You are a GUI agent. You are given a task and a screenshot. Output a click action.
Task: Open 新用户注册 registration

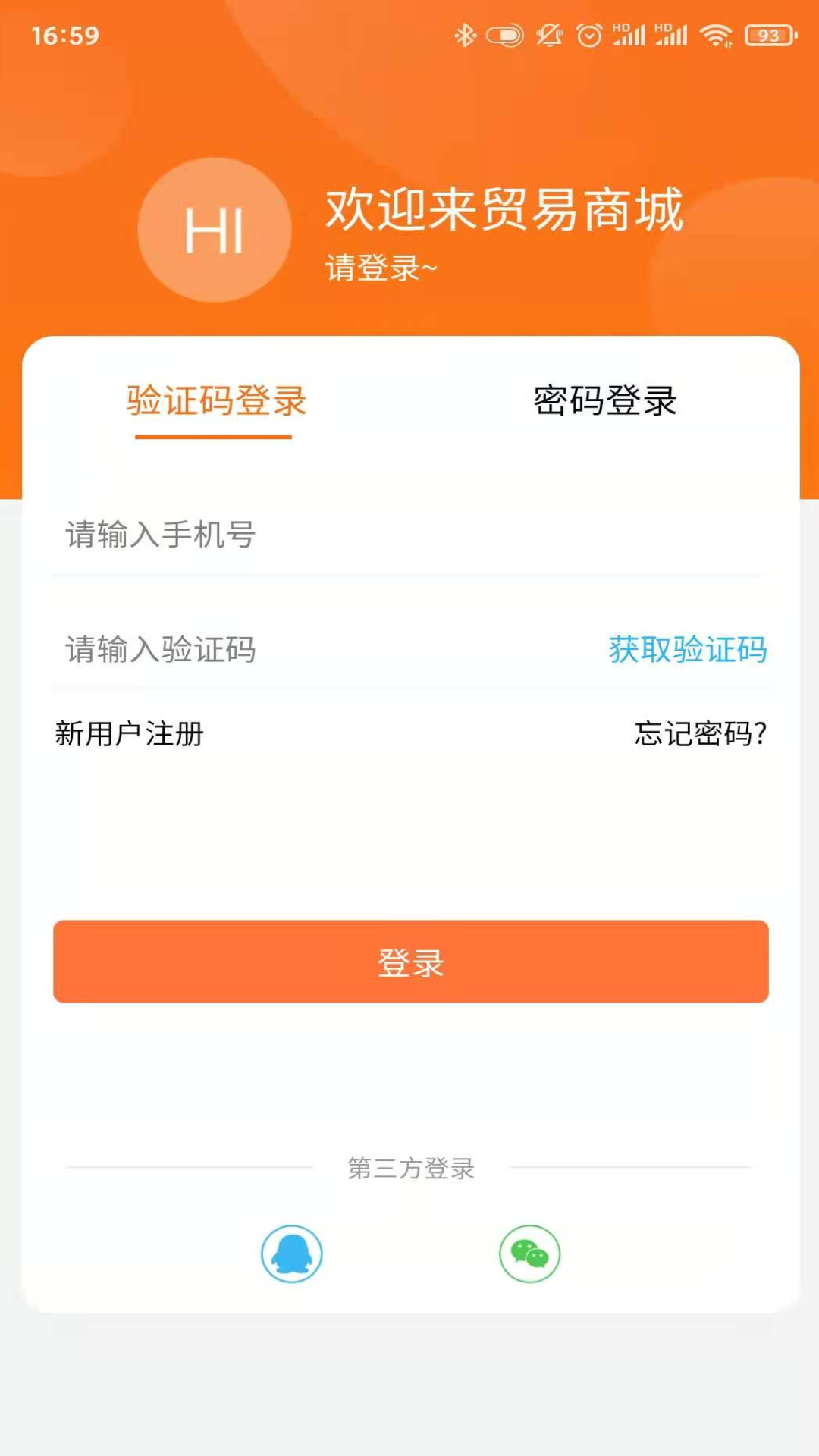129,733
